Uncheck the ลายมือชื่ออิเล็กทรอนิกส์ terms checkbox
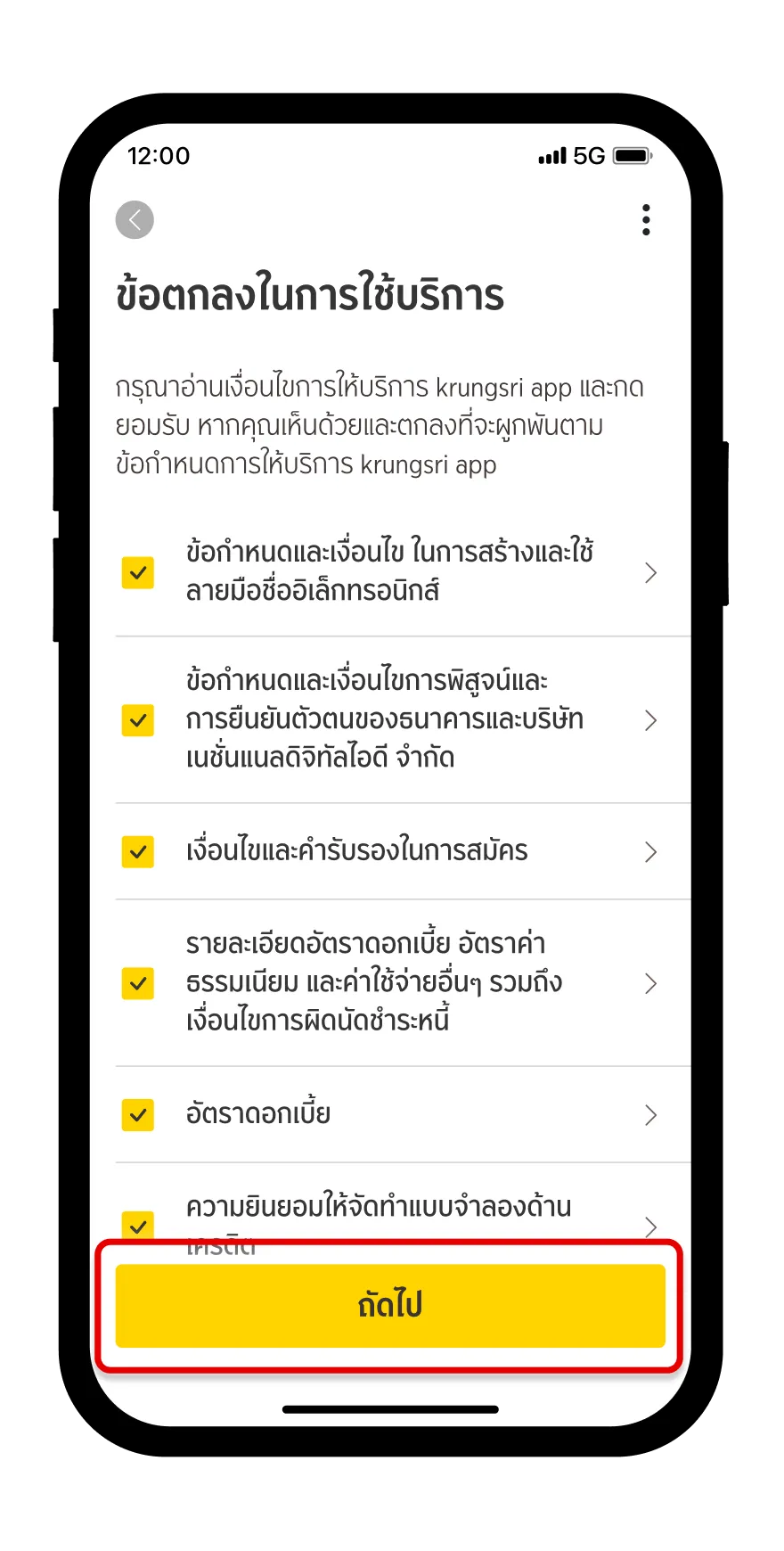Viewport: 784px width, 1551px height. [138, 573]
